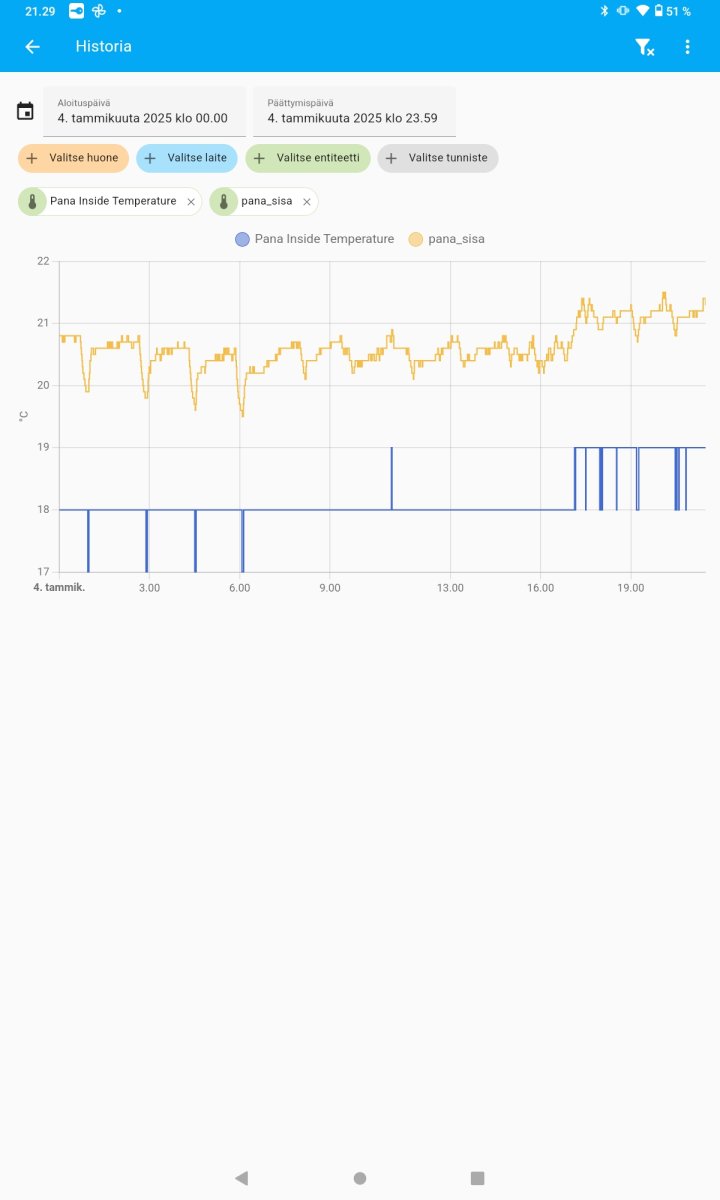The width and height of the screenshot is (720, 1200).
Task: Open the calendar date picker icon
Action: tap(26, 111)
